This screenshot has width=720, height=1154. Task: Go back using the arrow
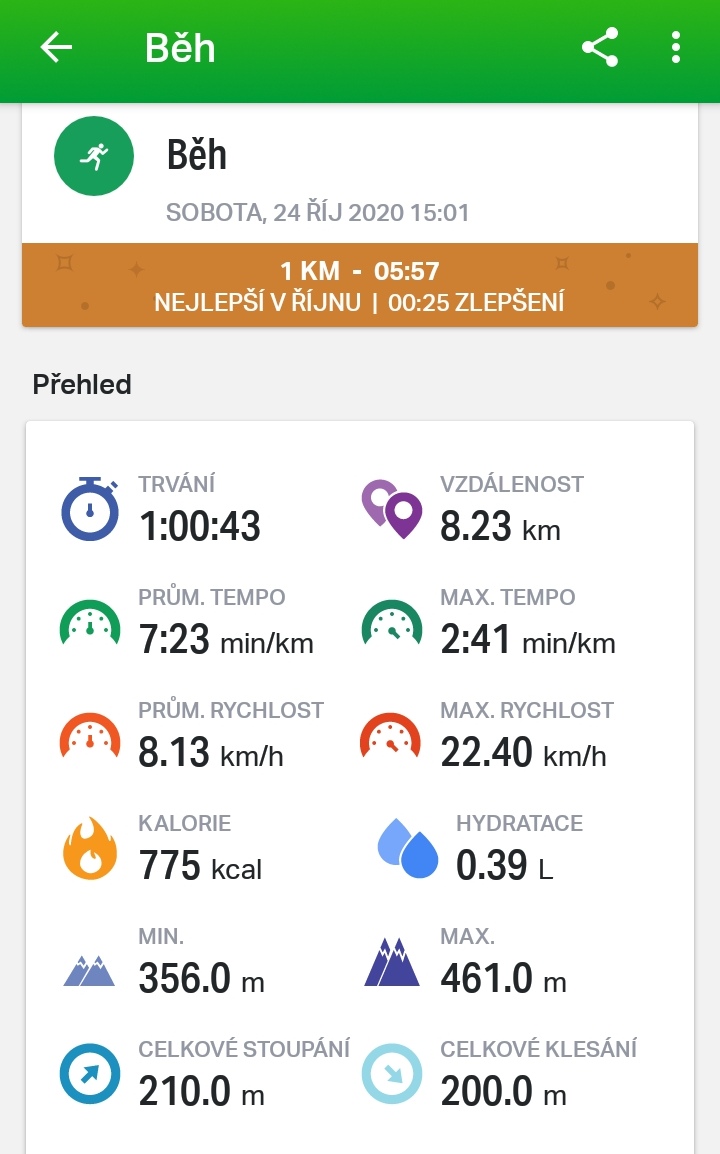[56, 48]
